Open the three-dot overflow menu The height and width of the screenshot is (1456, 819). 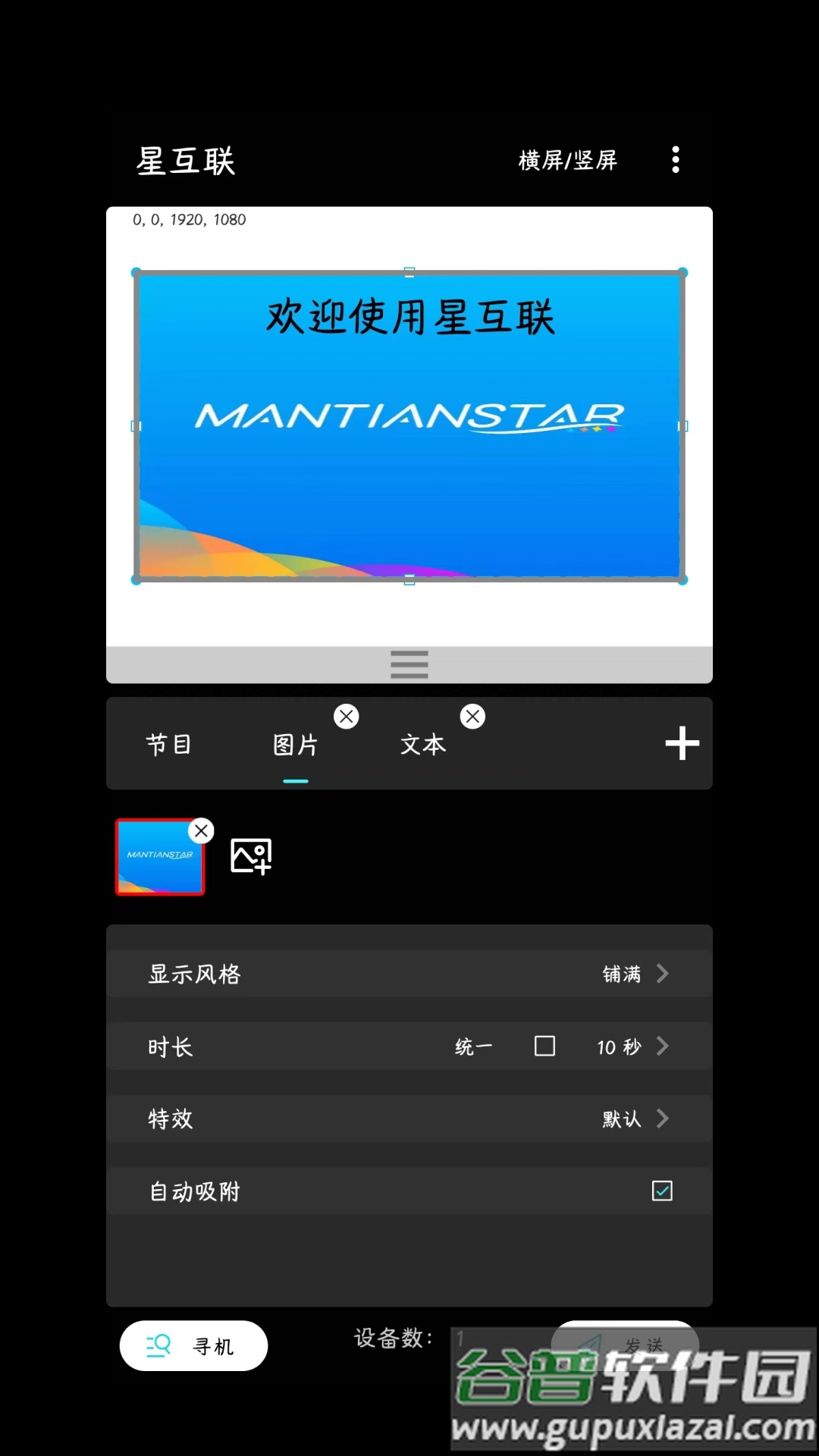point(675,159)
